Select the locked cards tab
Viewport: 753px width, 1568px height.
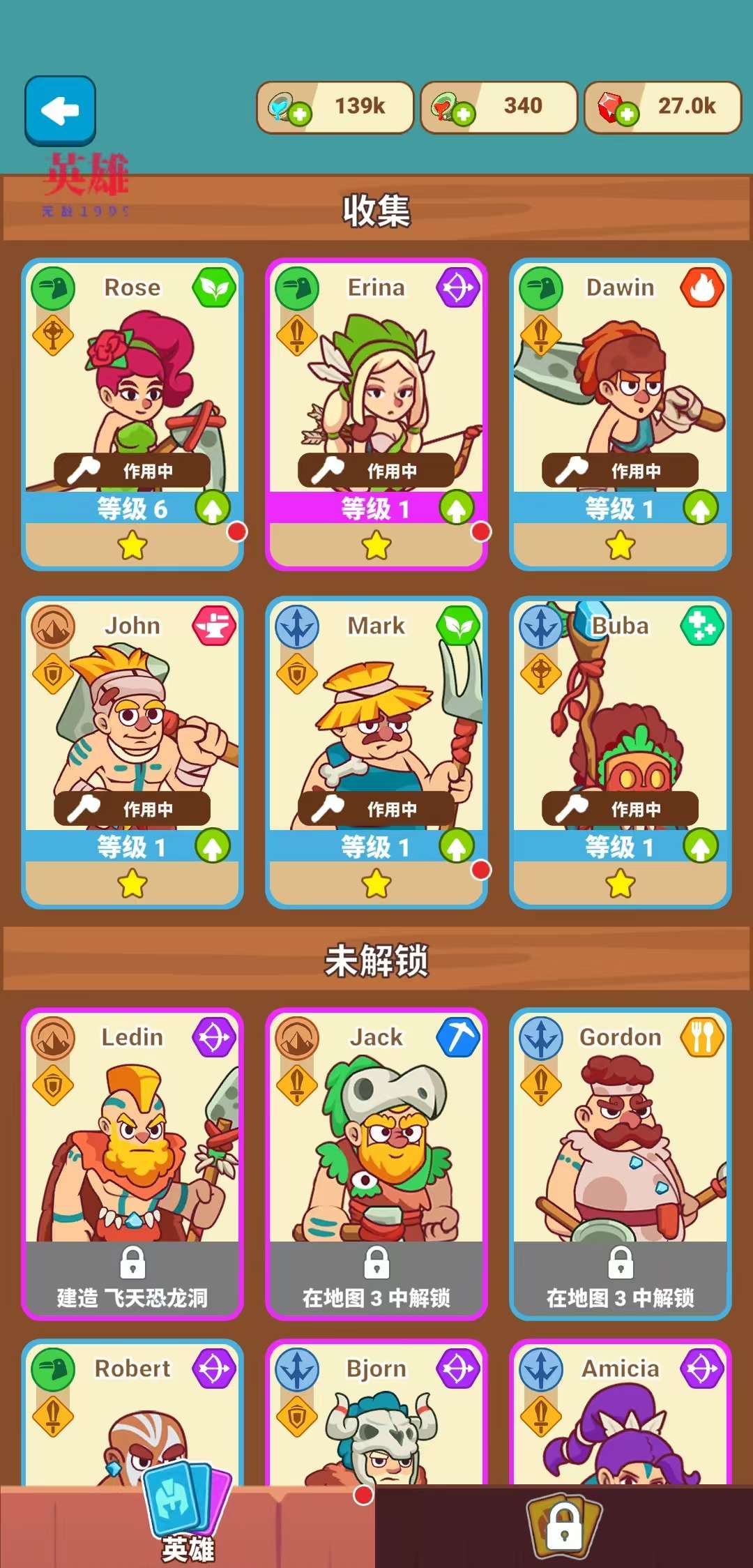pos(564,1528)
